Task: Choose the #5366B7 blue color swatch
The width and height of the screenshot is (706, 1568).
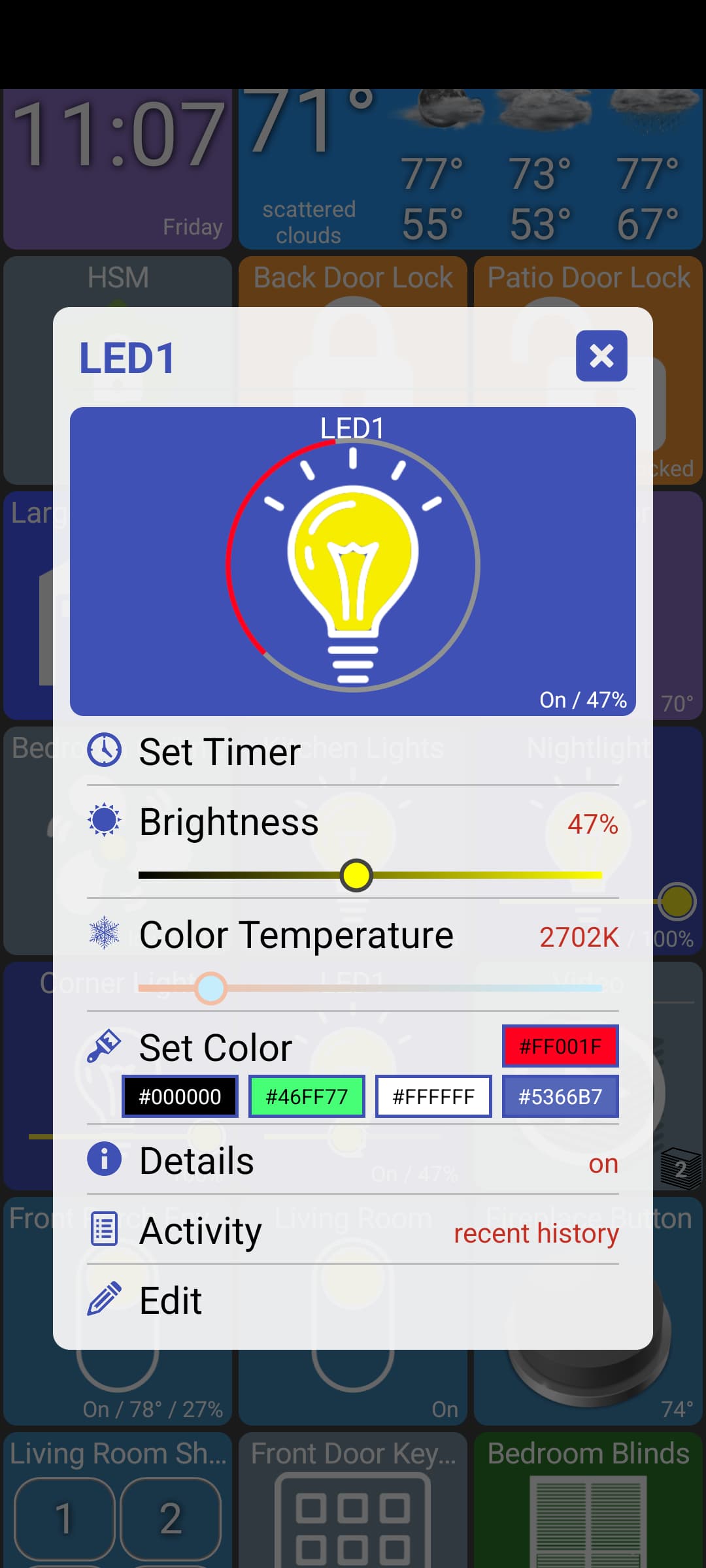Action: pyautogui.click(x=560, y=1096)
